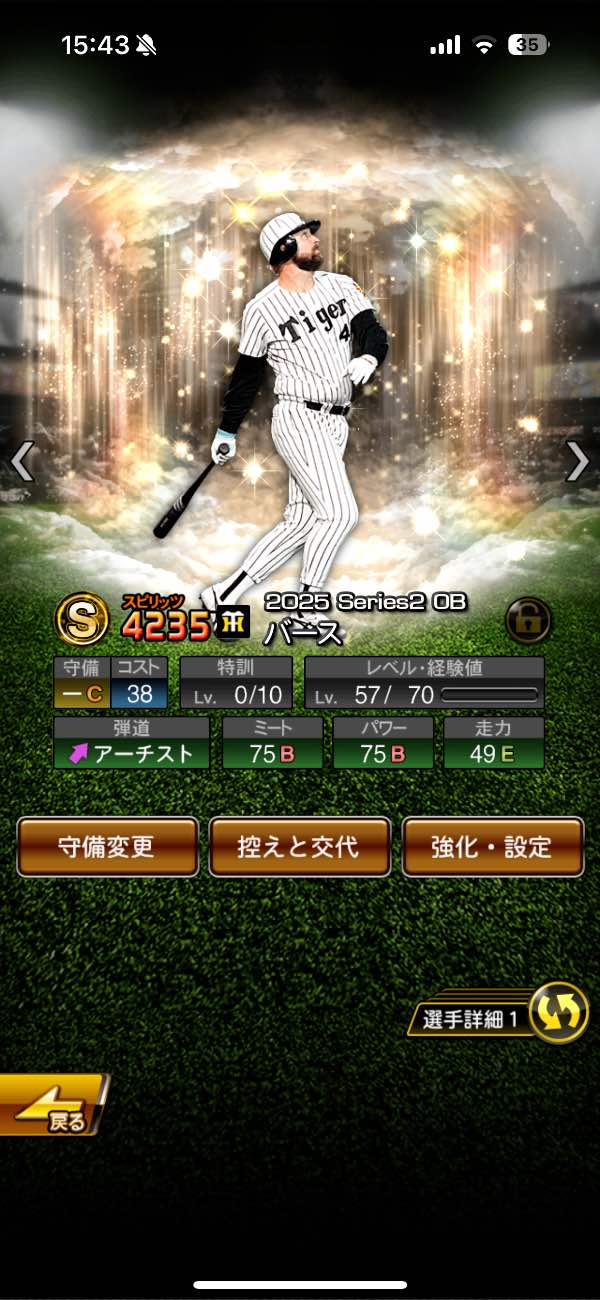Open 強化・設定 menu
This screenshot has width=600, height=1300.
pyautogui.click(x=492, y=846)
